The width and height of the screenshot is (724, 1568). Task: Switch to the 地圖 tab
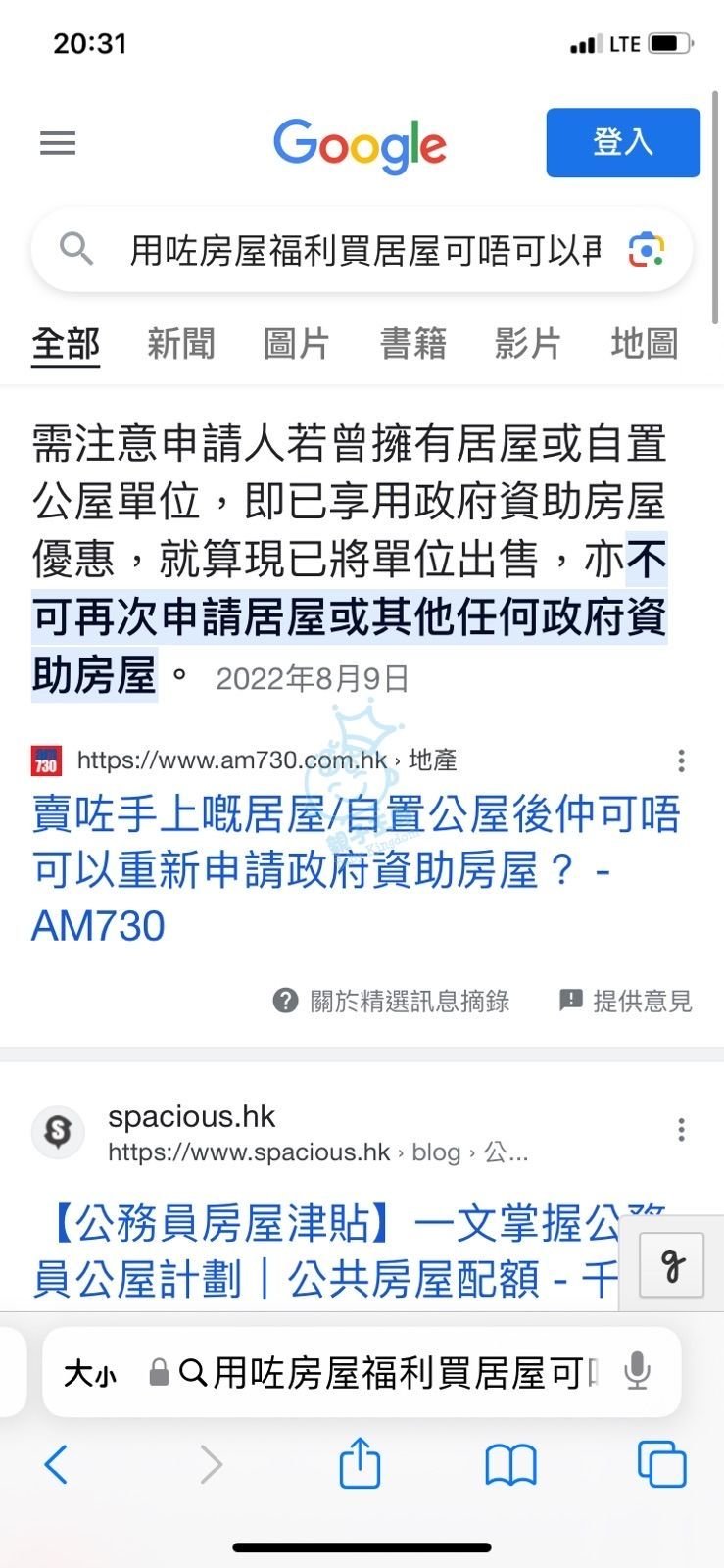point(644,344)
